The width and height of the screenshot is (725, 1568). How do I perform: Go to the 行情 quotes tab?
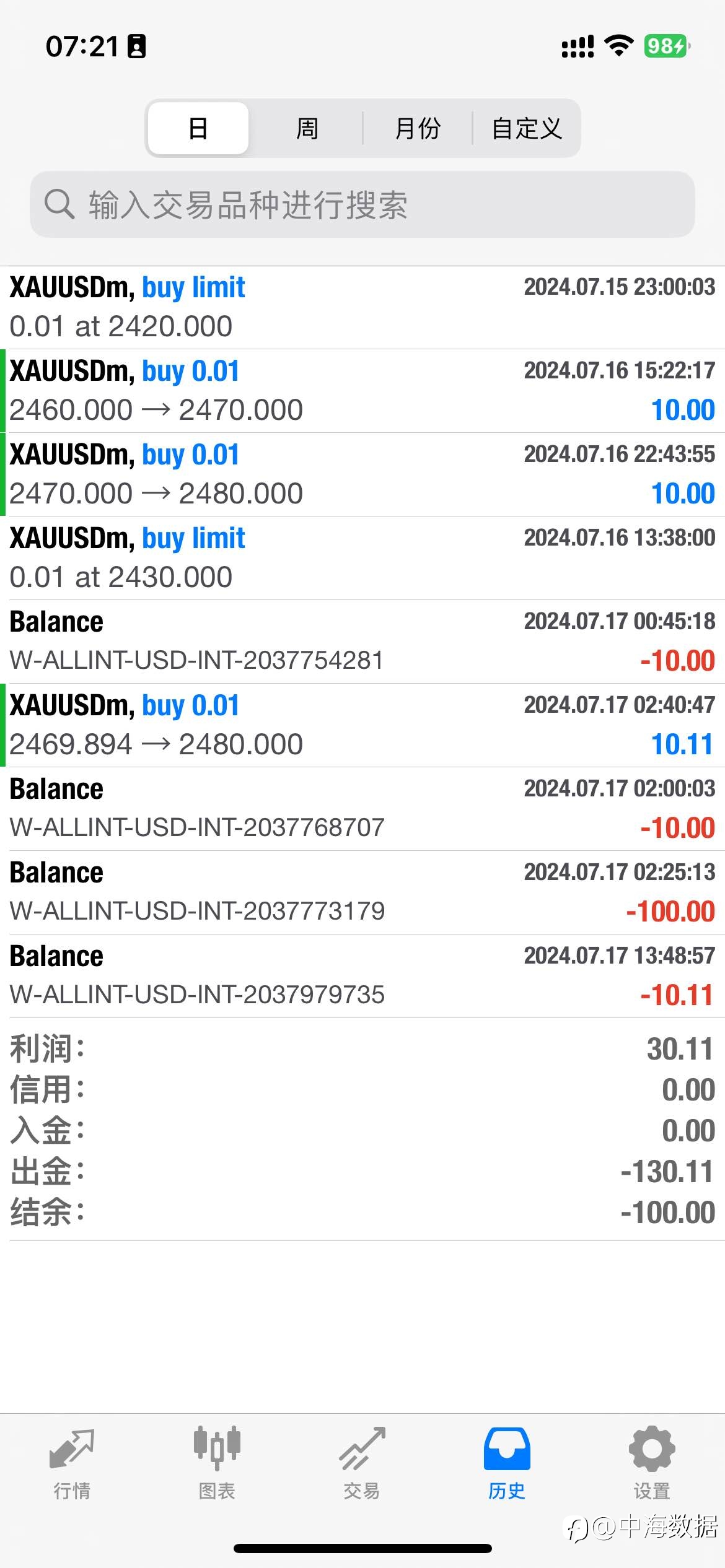pyautogui.click(x=72, y=1464)
